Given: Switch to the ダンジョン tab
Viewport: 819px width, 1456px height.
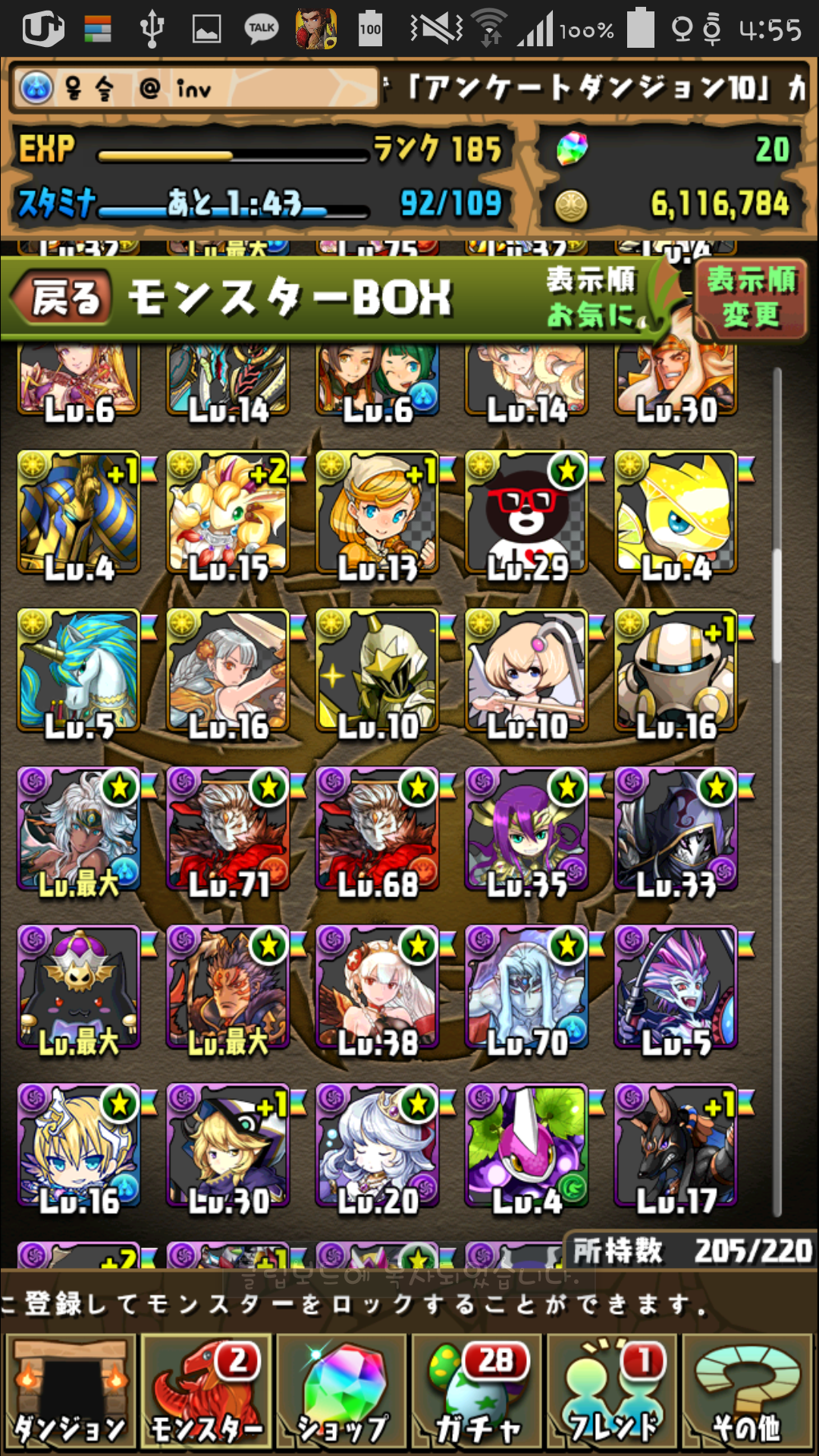Looking at the screenshot, I should pyautogui.click(x=70, y=1394).
